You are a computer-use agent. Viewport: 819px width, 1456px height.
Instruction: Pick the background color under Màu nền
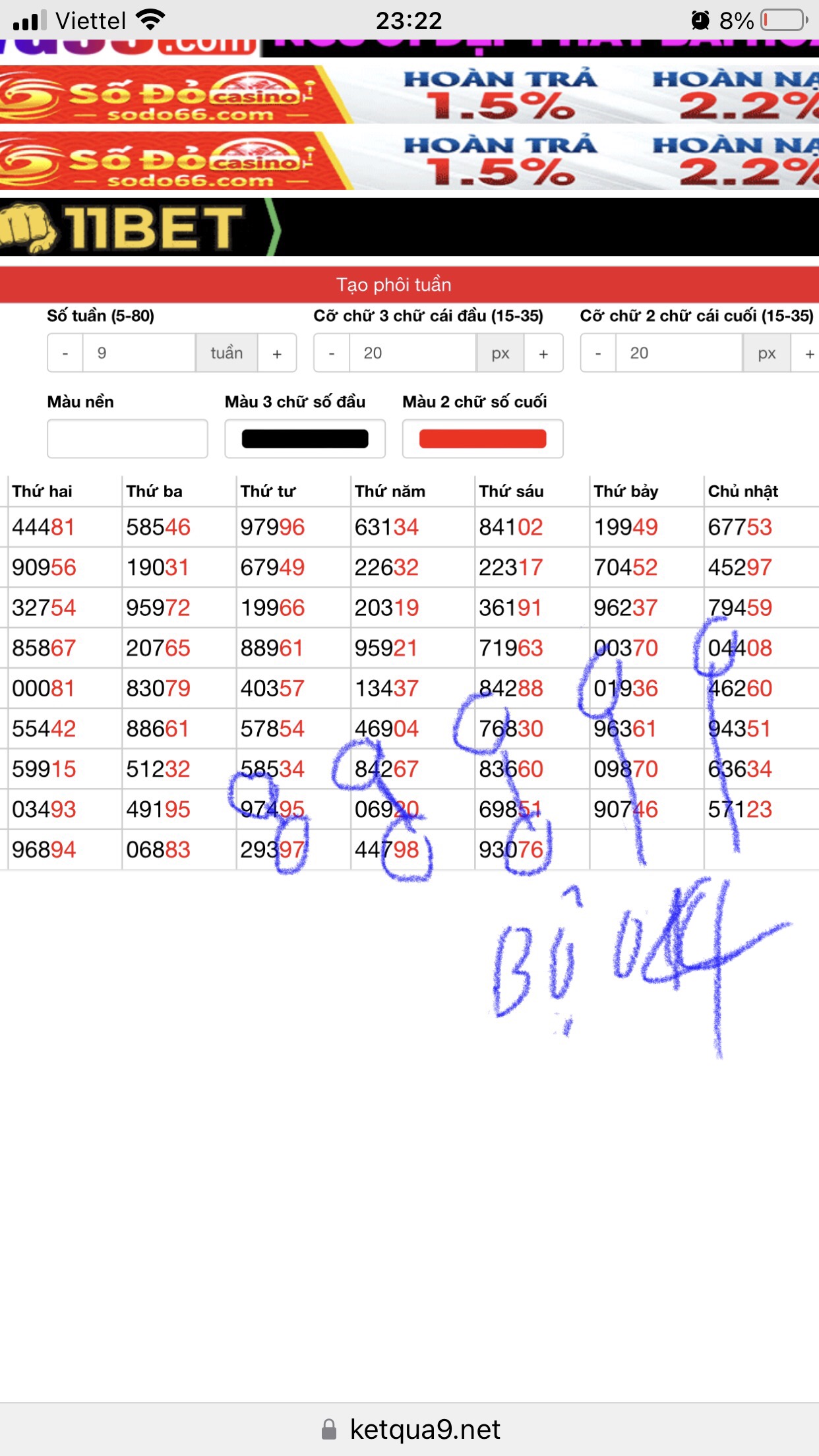tap(127, 439)
